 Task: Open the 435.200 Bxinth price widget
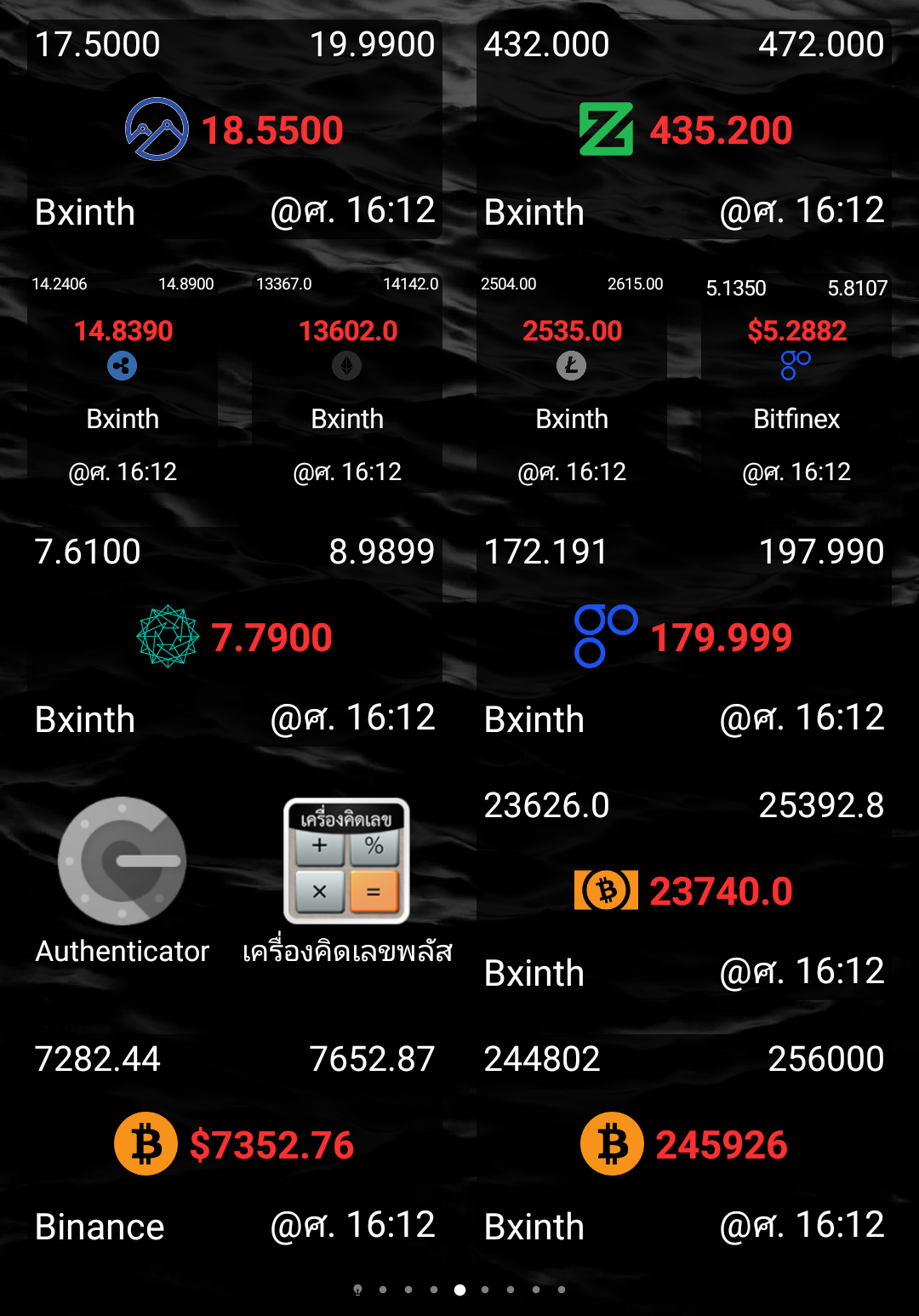[684, 129]
